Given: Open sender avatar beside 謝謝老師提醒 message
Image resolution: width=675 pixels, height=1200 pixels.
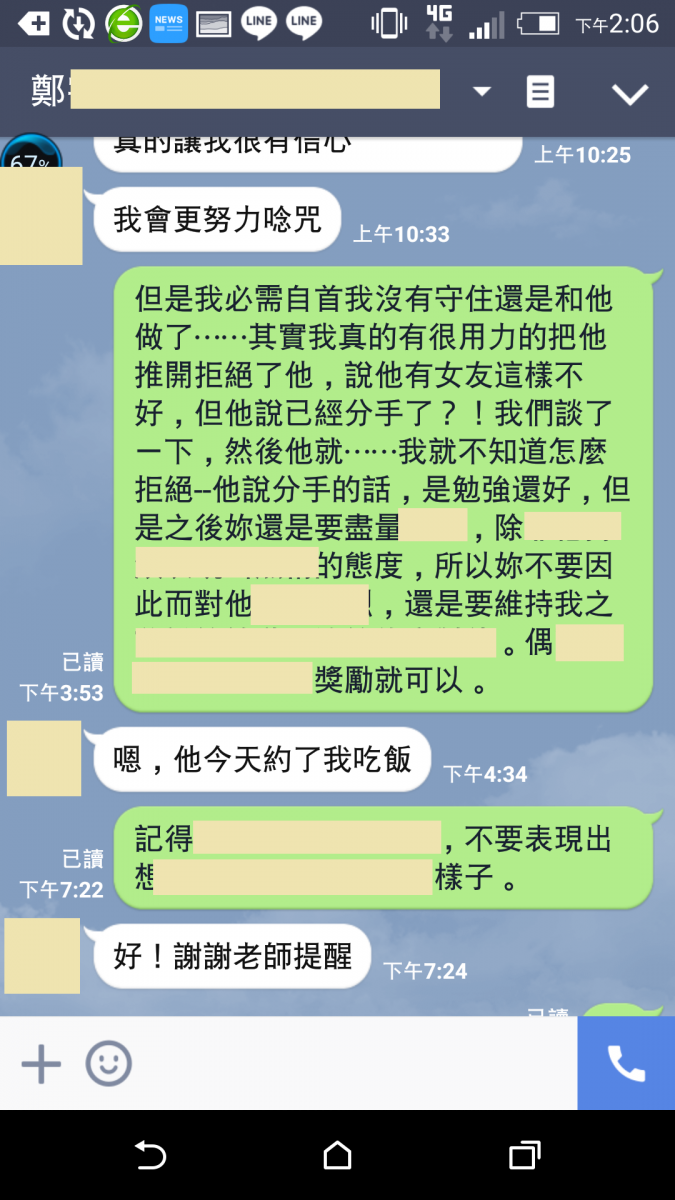Looking at the screenshot, I should (42, 955).
